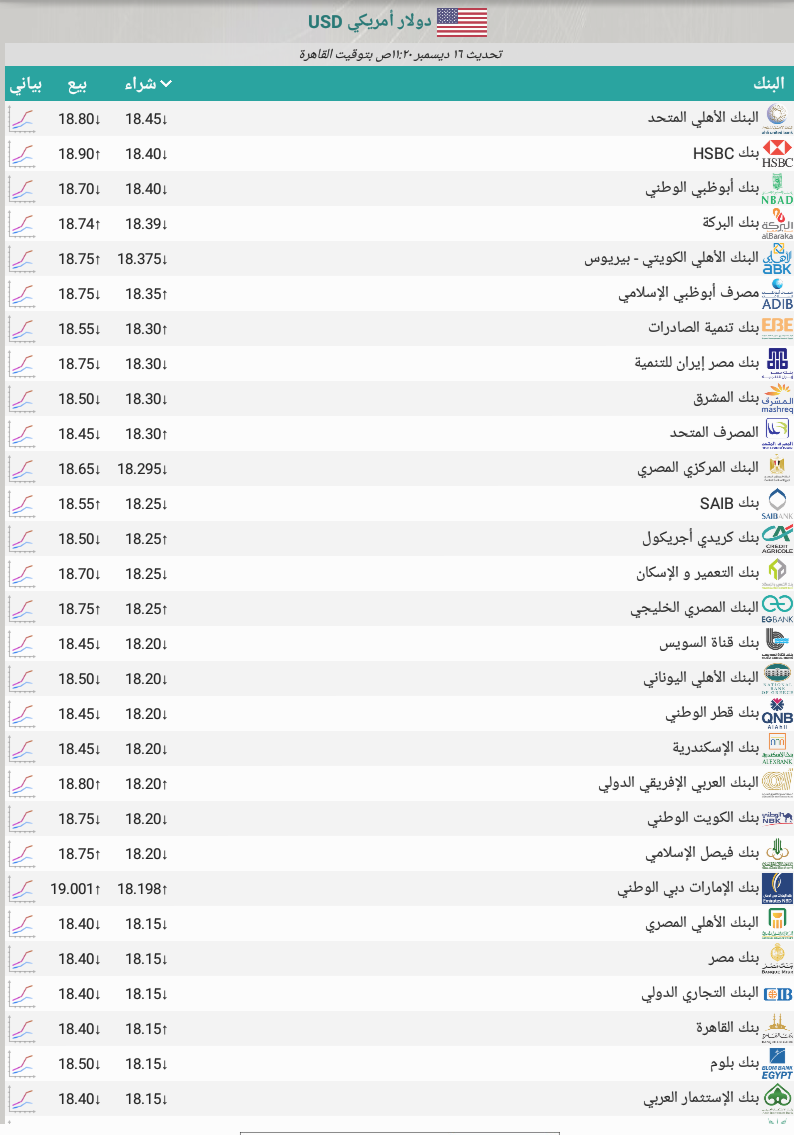Sort the table by the بيع (sell) column
This screenshot has width=794, height=1135.
coord(77,84)
